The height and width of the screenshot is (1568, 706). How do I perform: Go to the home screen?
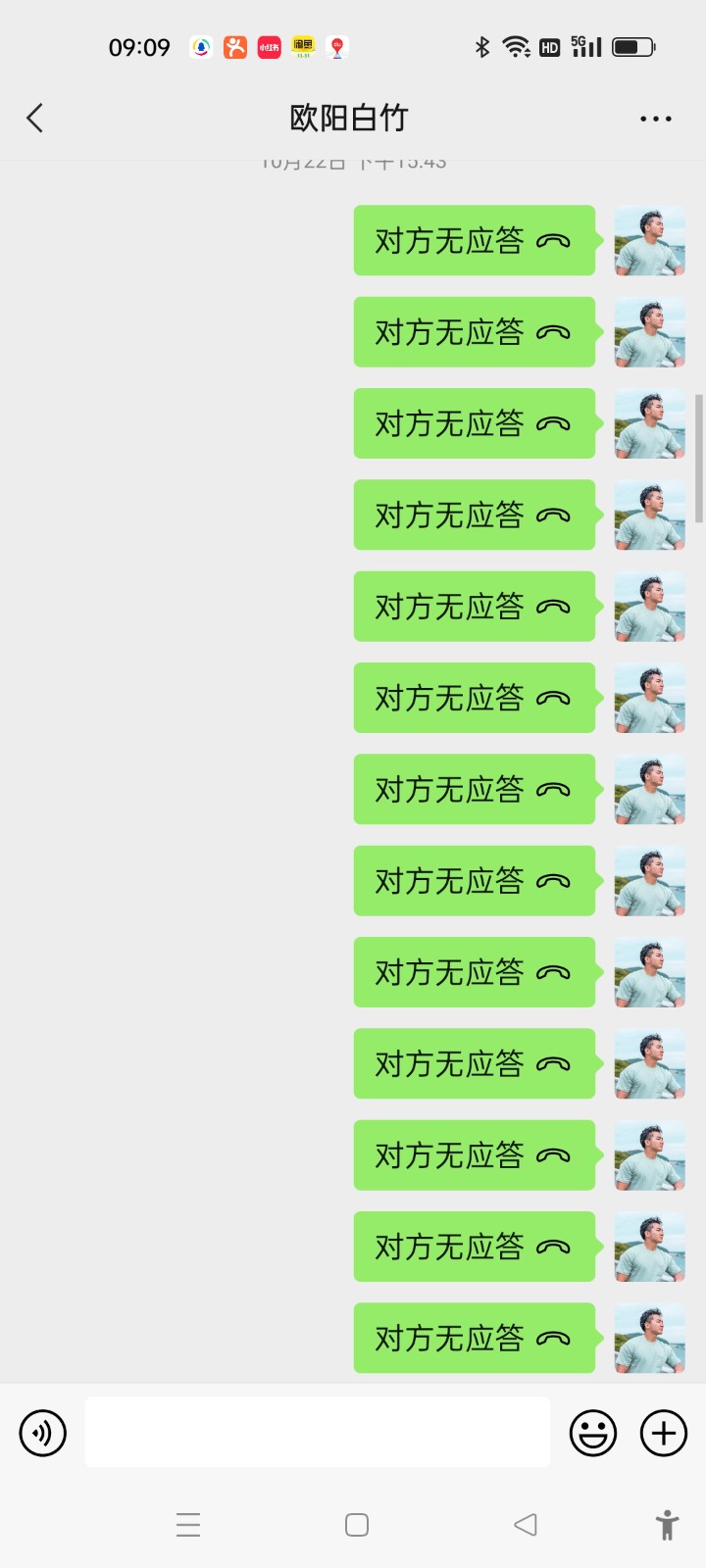point(357,1525)
